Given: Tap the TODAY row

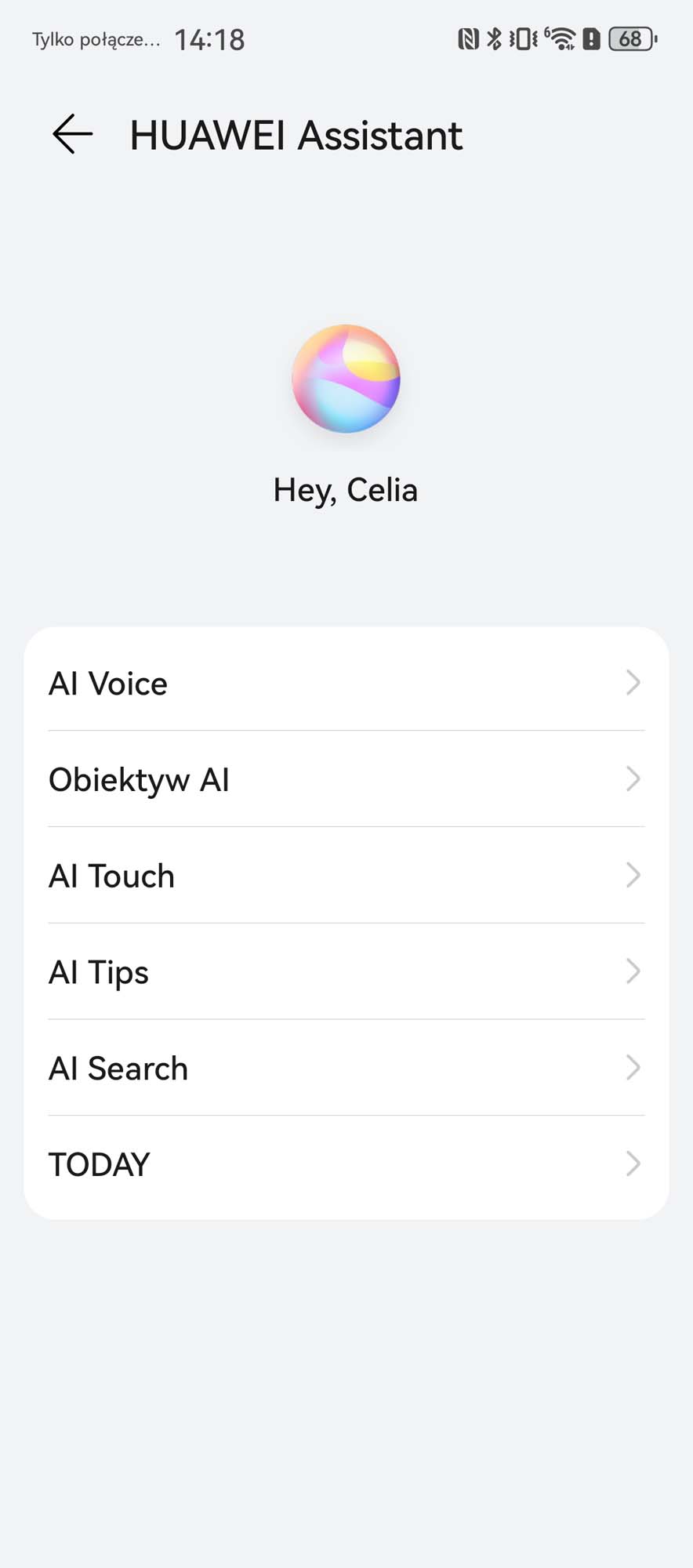Looking at the screenshot, I should point(346,1164).
